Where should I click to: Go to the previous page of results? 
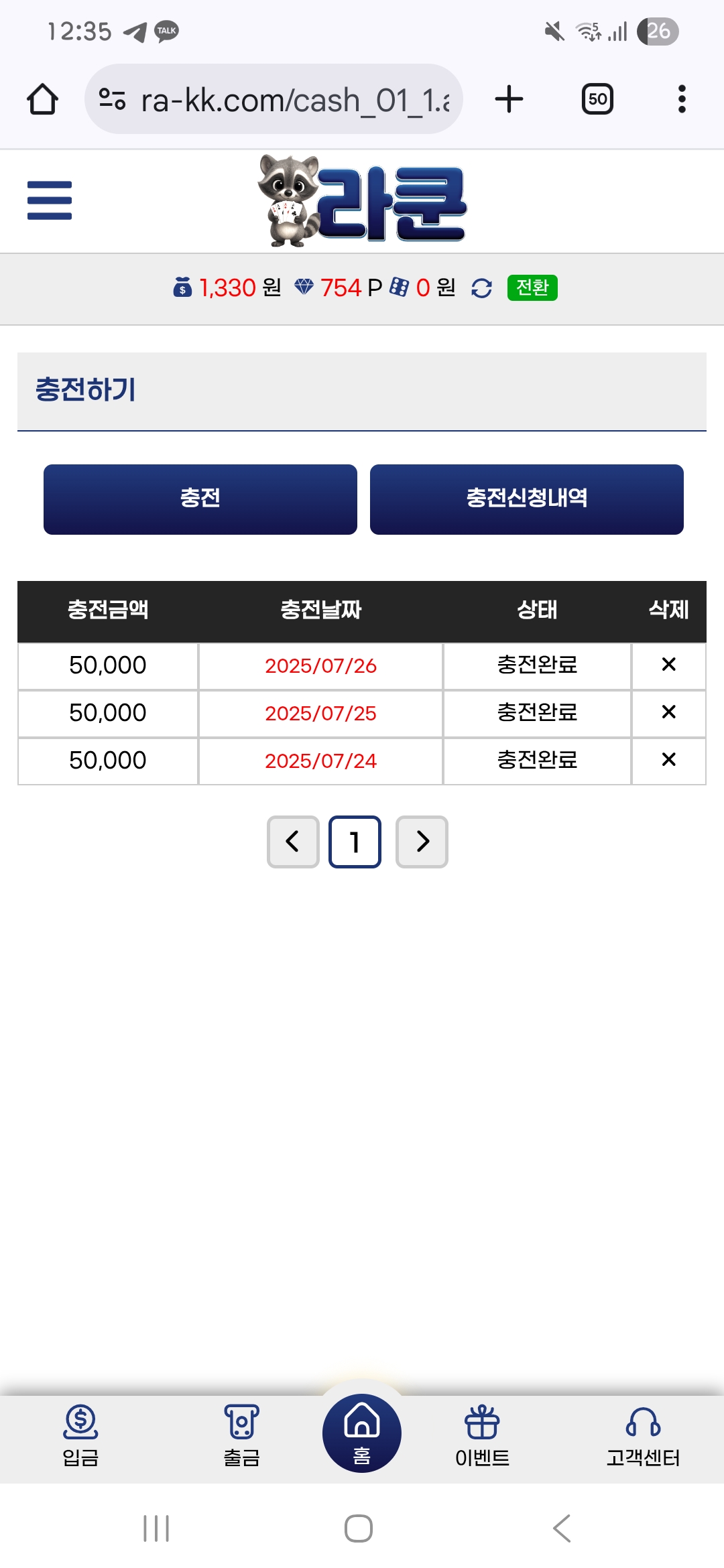coord(293,842)
